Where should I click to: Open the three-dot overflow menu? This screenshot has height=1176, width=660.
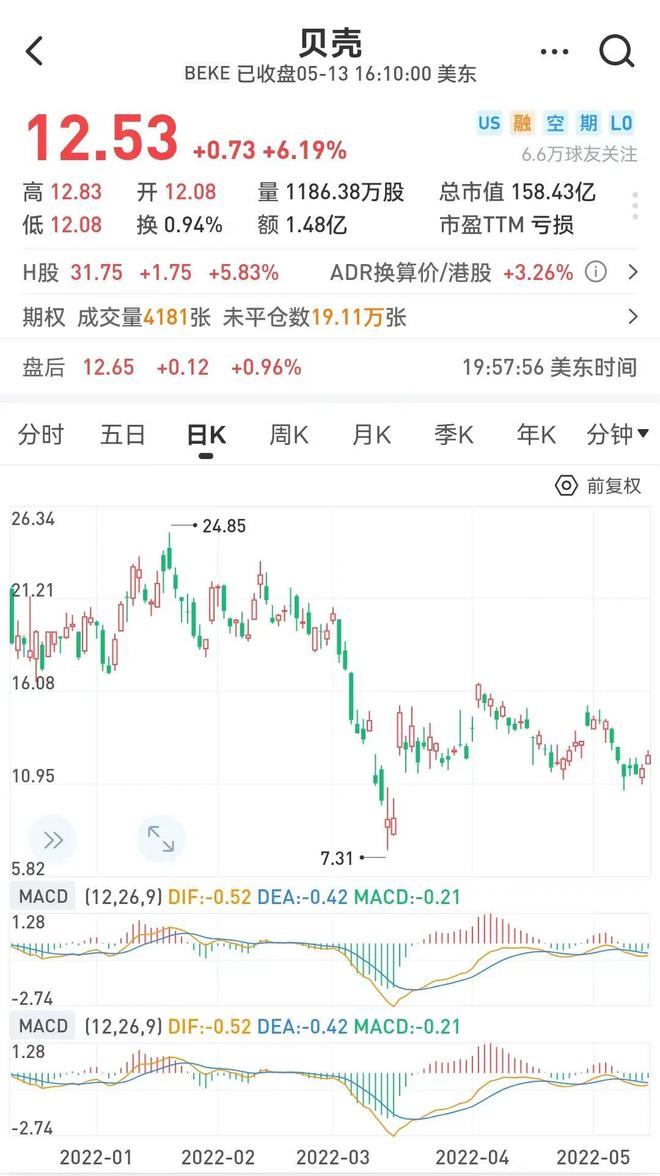553,52
